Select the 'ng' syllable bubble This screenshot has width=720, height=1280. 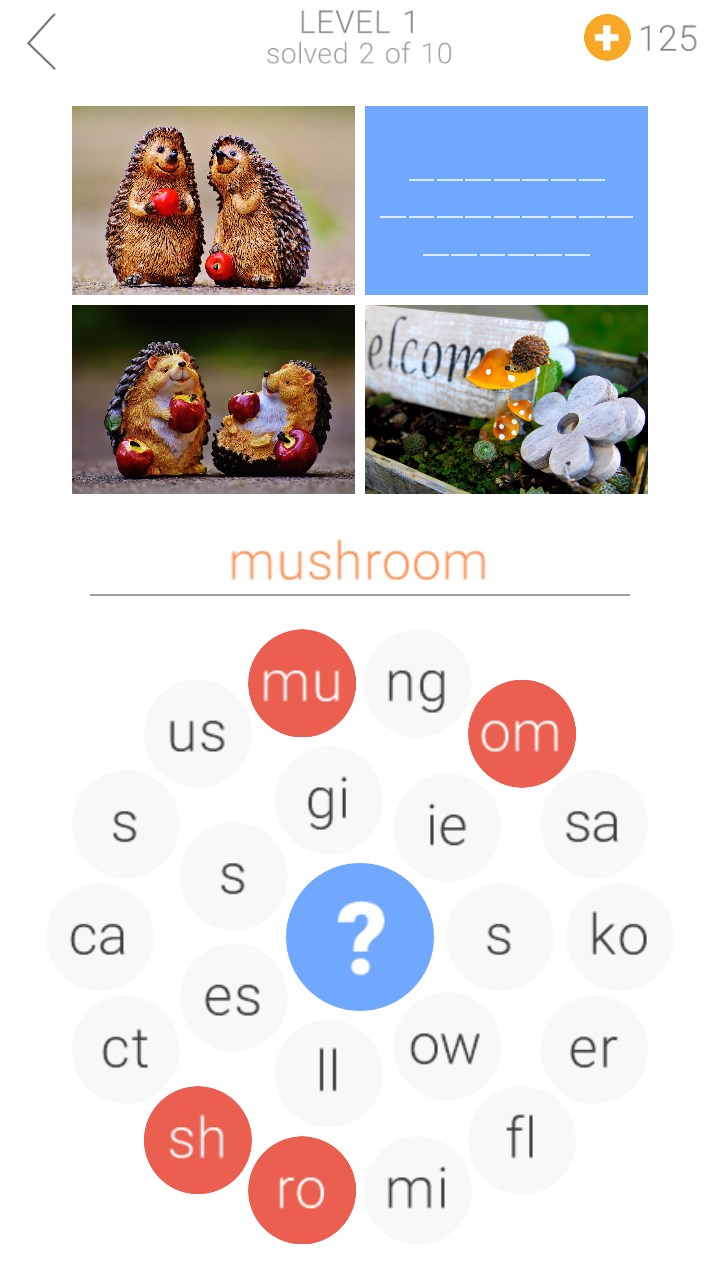417,684
